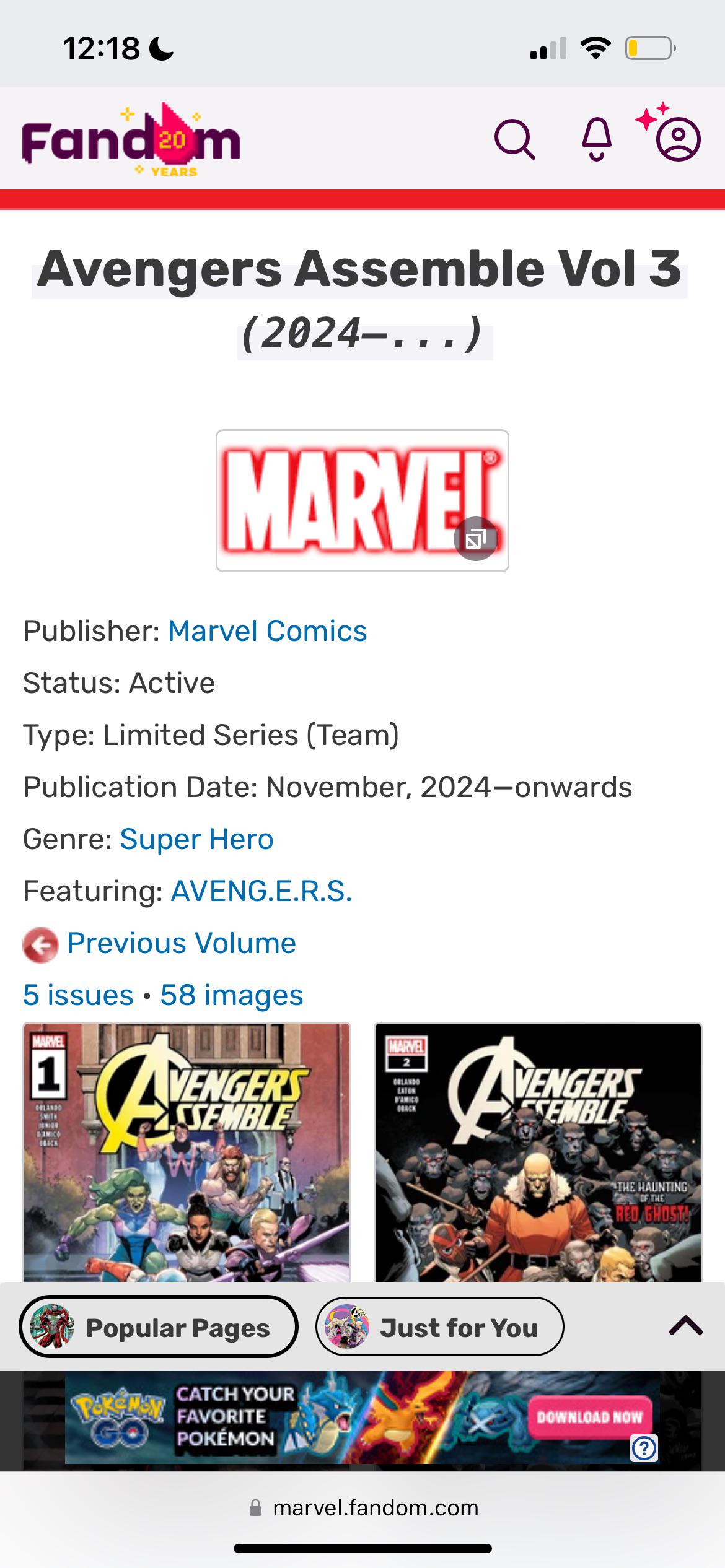Open Avengers Assemble issue 1 cover

tap(187, 1152)
